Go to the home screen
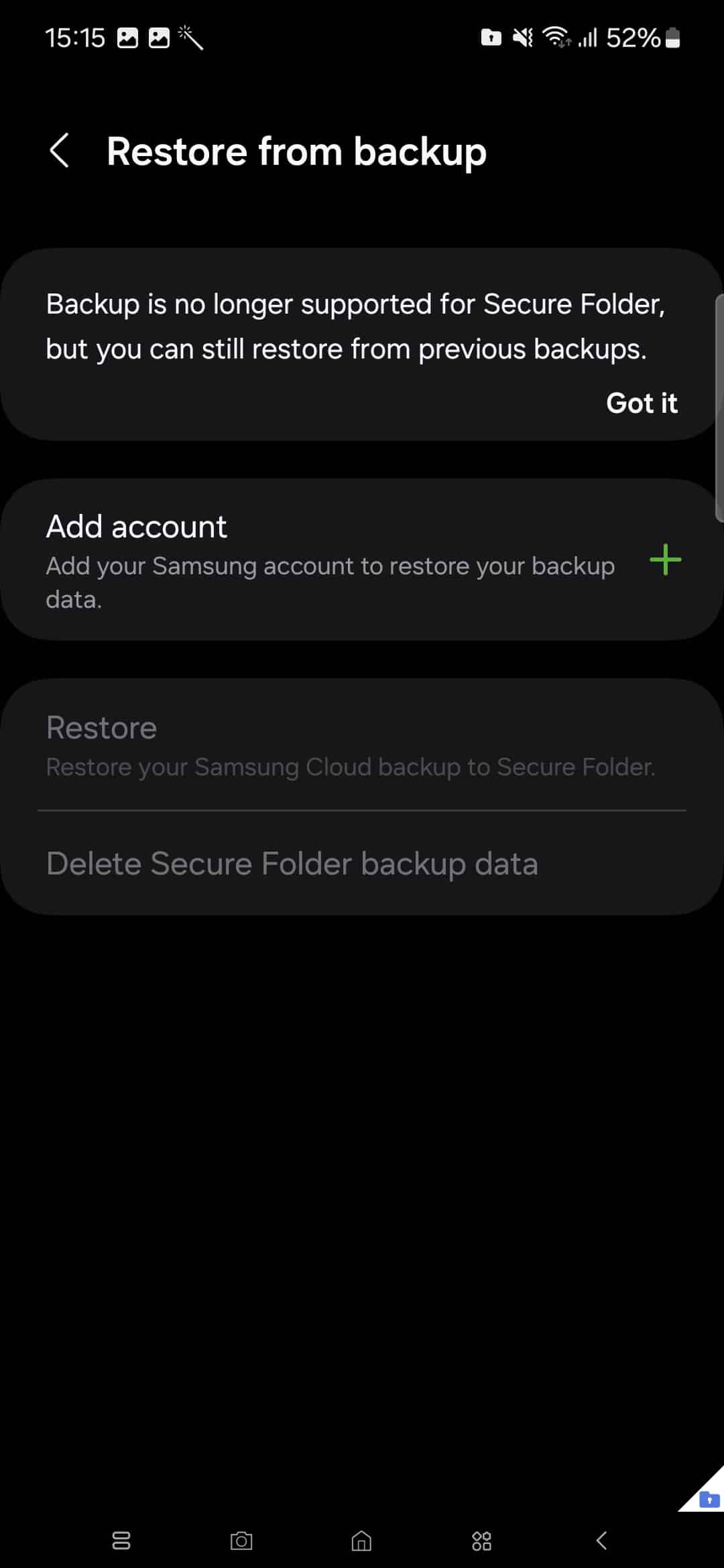This screenshot has width=724, height=1568. tap(361, 1541)
